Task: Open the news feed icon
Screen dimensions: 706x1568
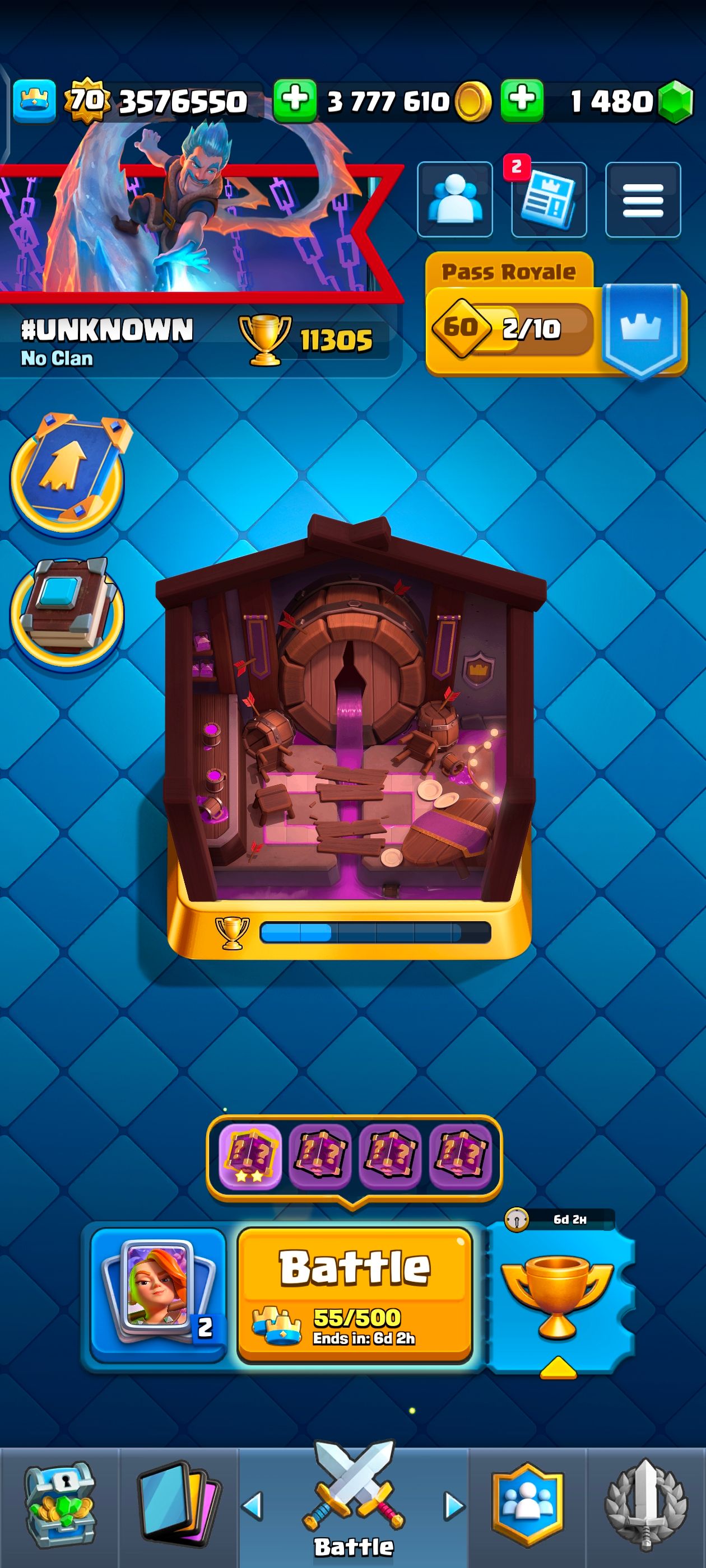Action: (x=549, y=200)
